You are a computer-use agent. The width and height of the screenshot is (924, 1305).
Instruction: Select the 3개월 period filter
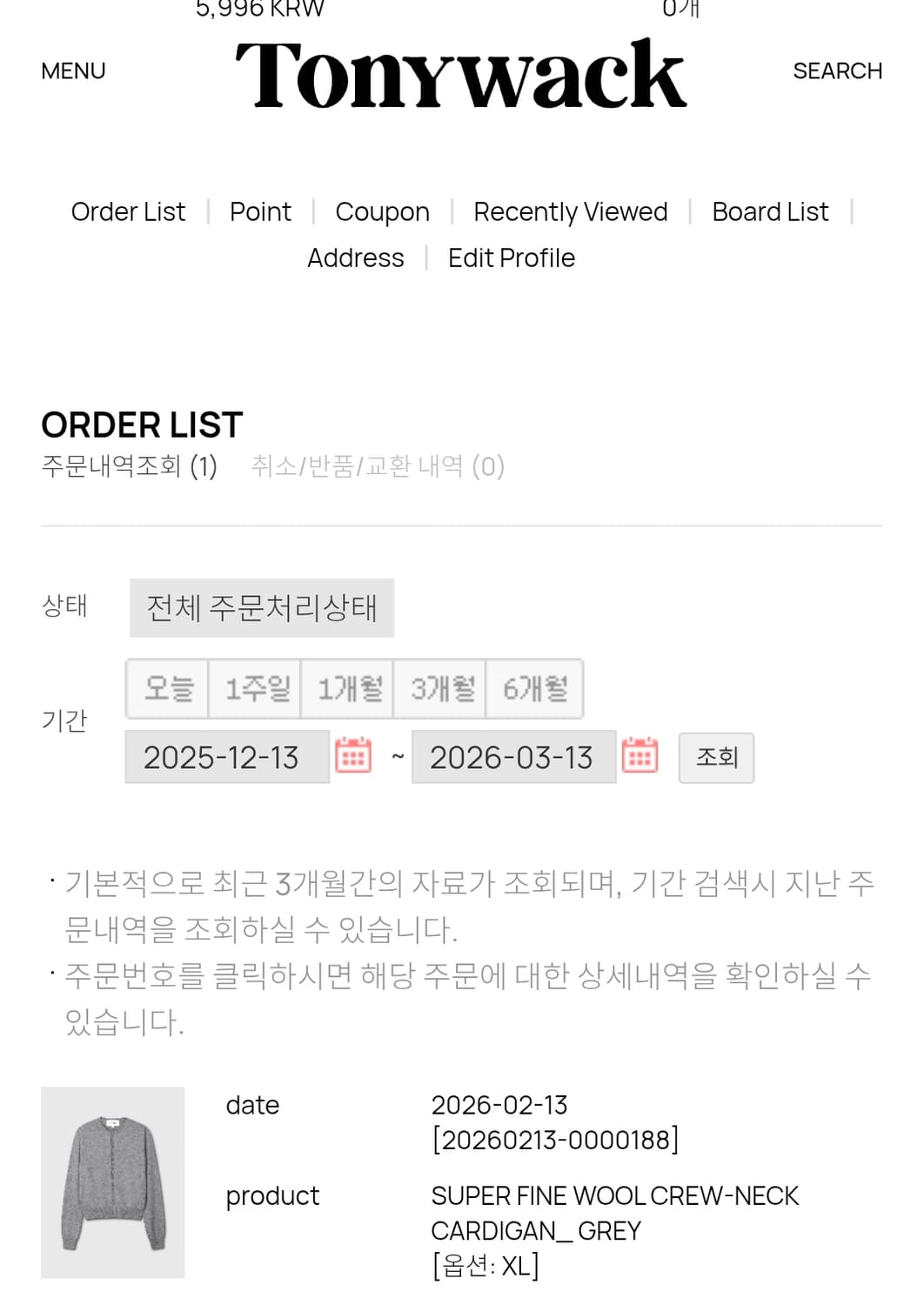point(440,688)
